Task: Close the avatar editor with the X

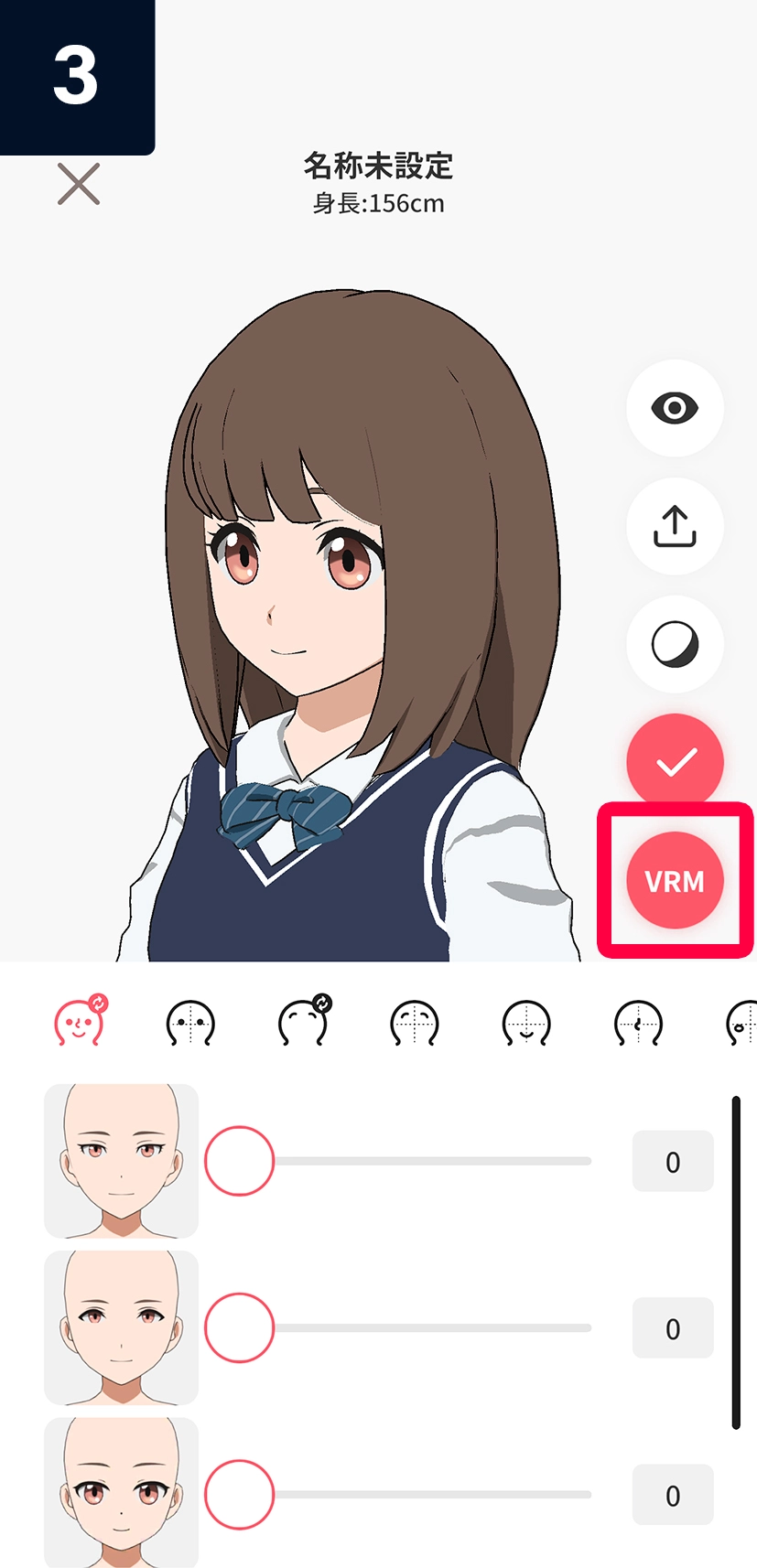Action: [79, 184]
